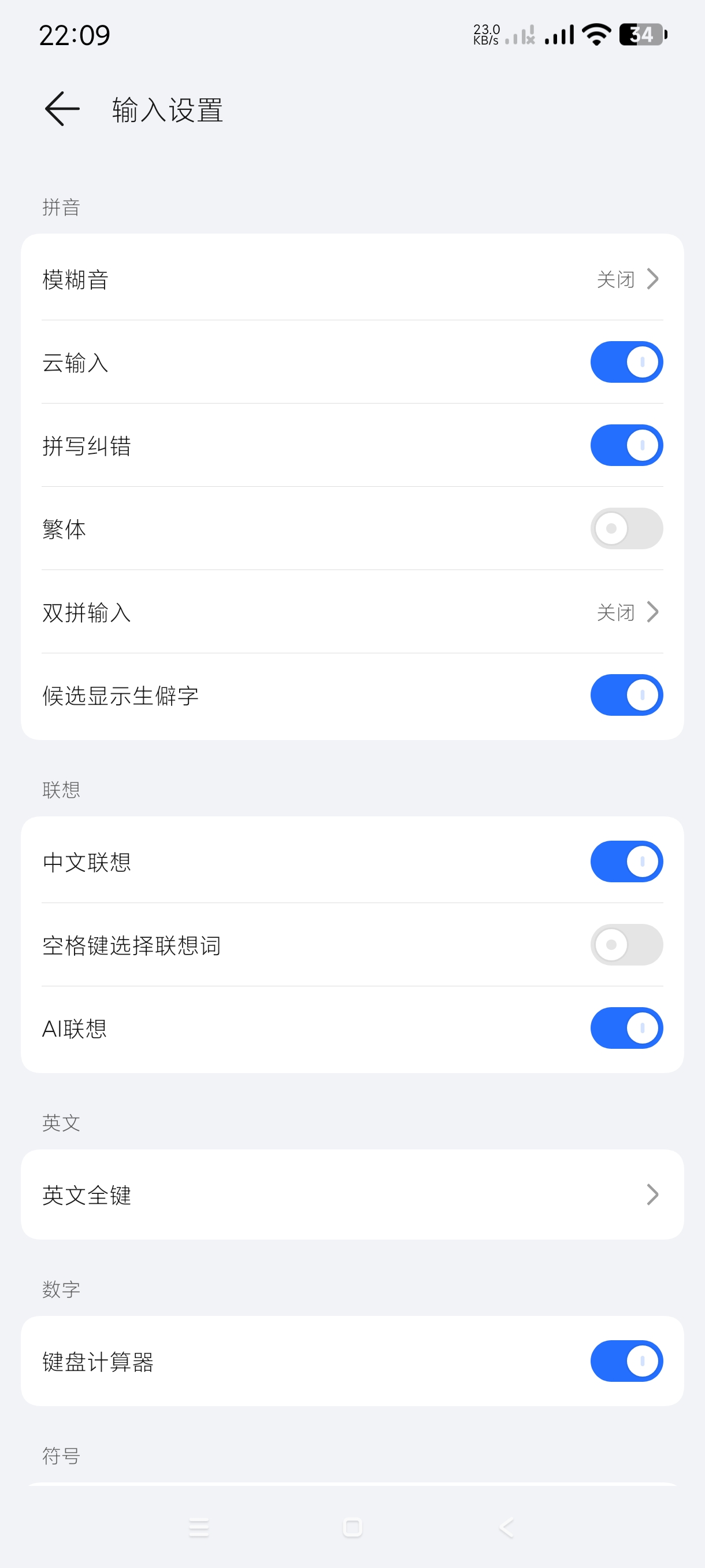Screen dimensions: 705x1568
Task: Go back from 输入设置 page
Action: pyautogui.click(x=62, y=109)
